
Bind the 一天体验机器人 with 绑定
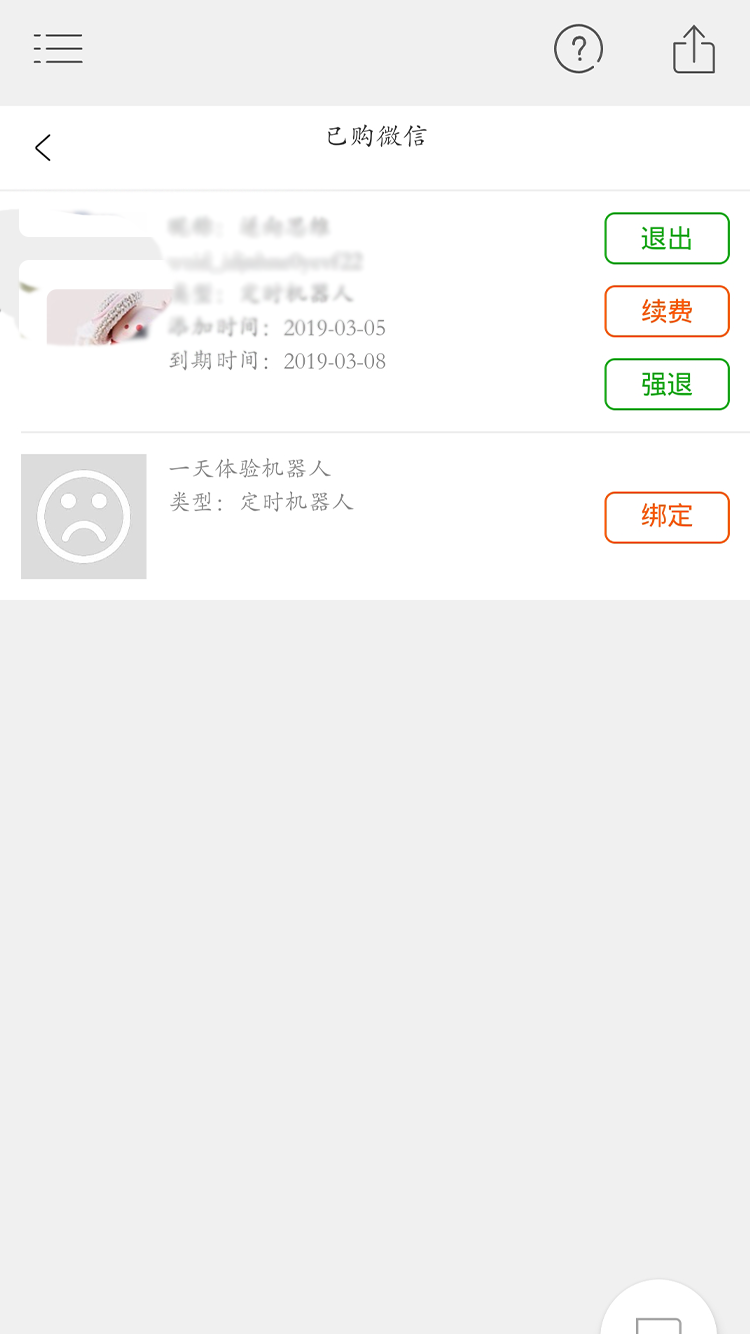[x=667, y=517]
